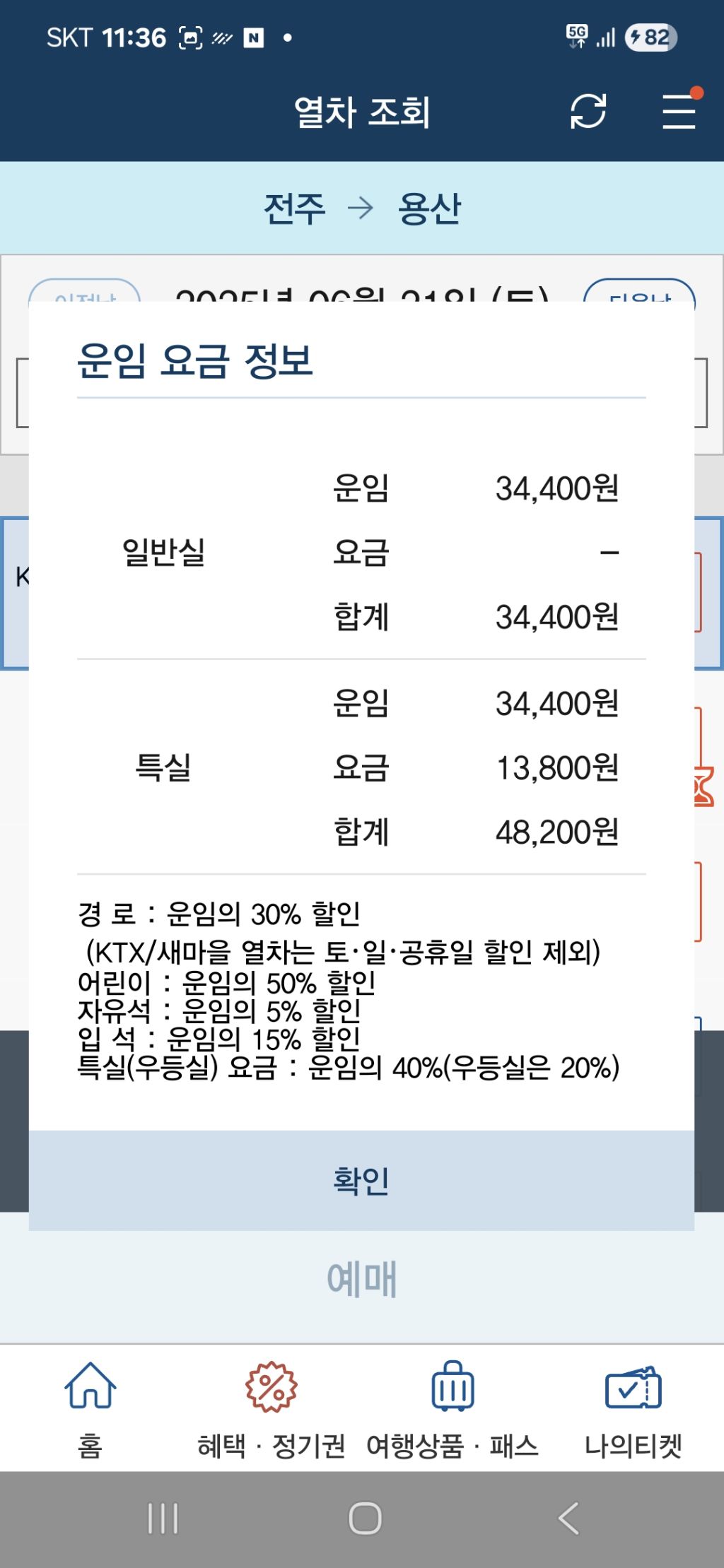Open 나의티켓 tab
Image resolution: width=724 pixels, height=1568 pixels.
click(633, 1410)
